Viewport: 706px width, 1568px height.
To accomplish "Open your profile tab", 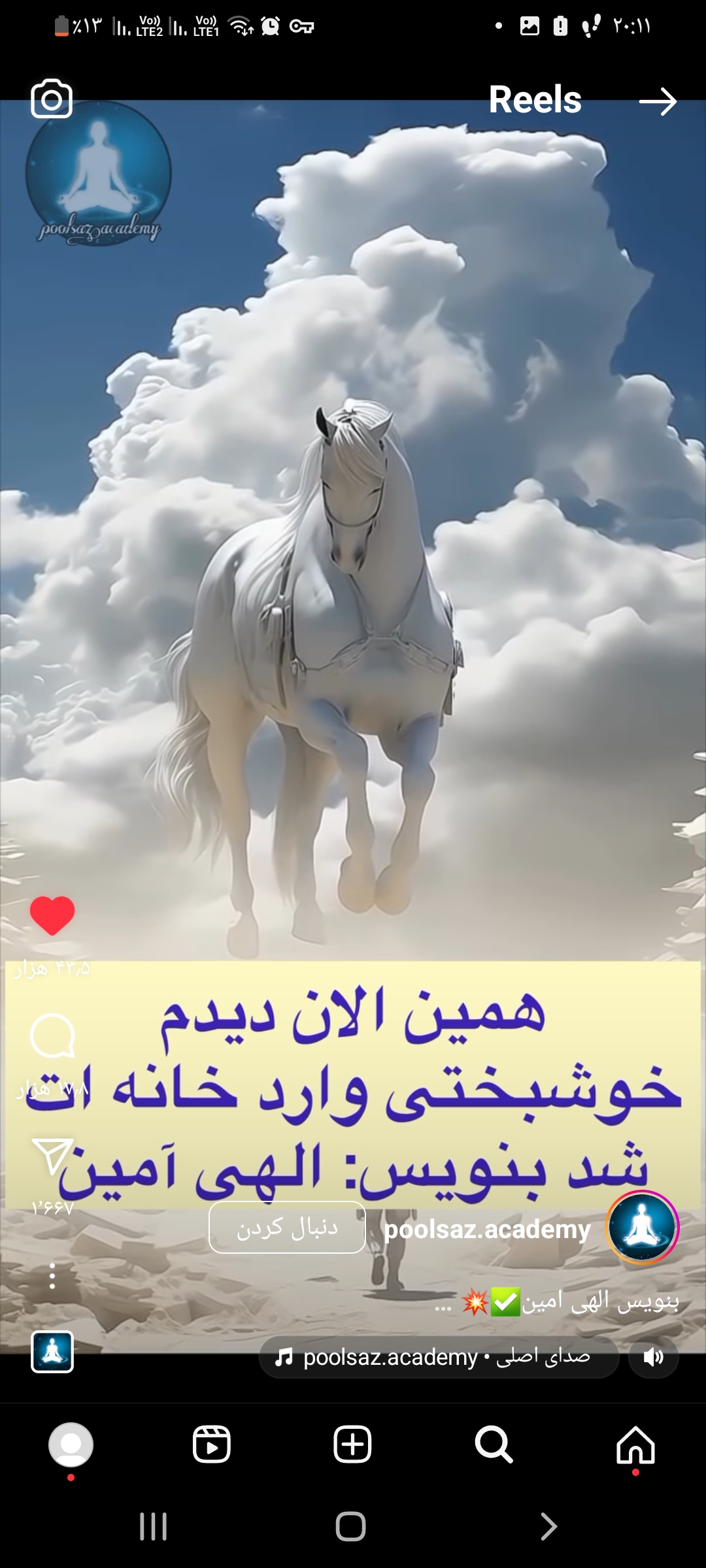I will [x=71, y=1445].
